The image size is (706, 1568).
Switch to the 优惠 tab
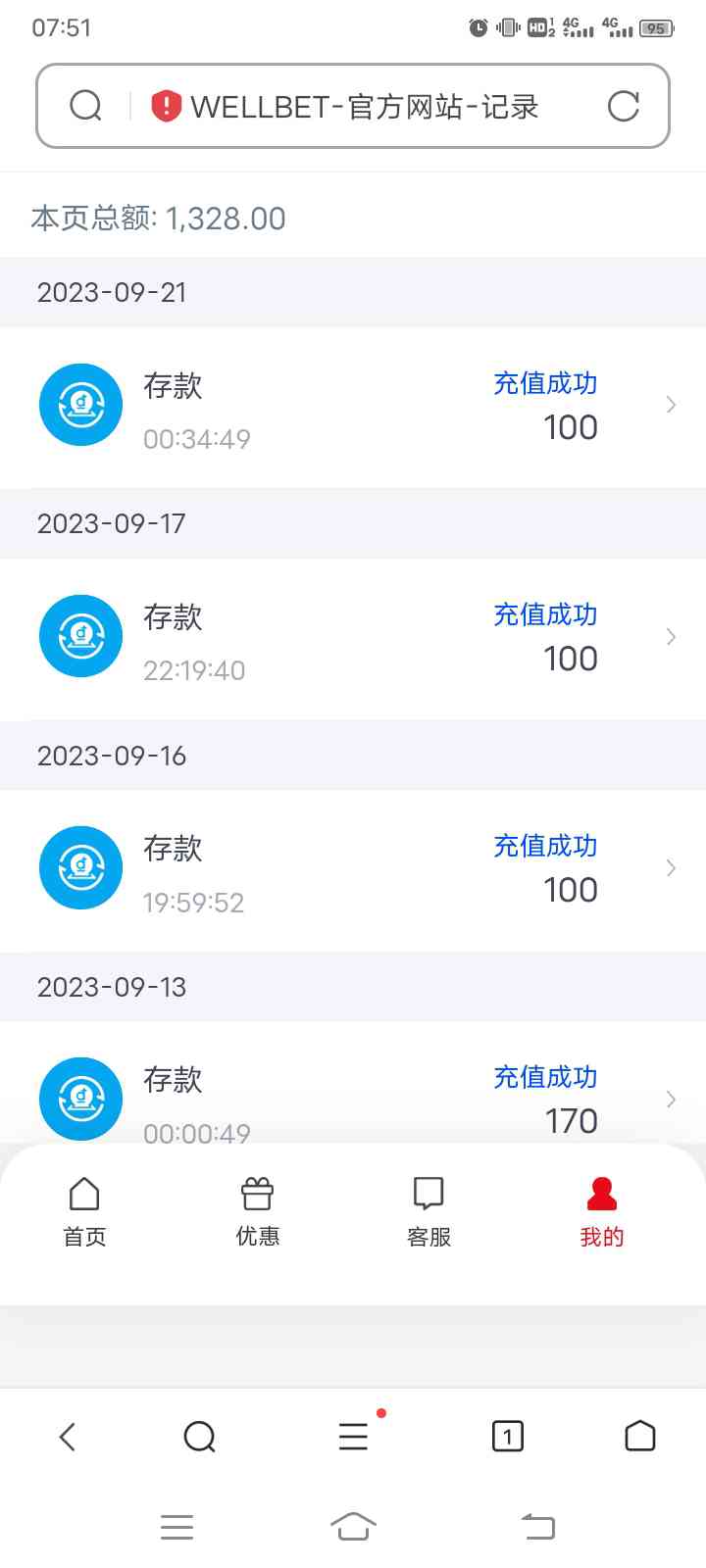(x=257, y=1212)
